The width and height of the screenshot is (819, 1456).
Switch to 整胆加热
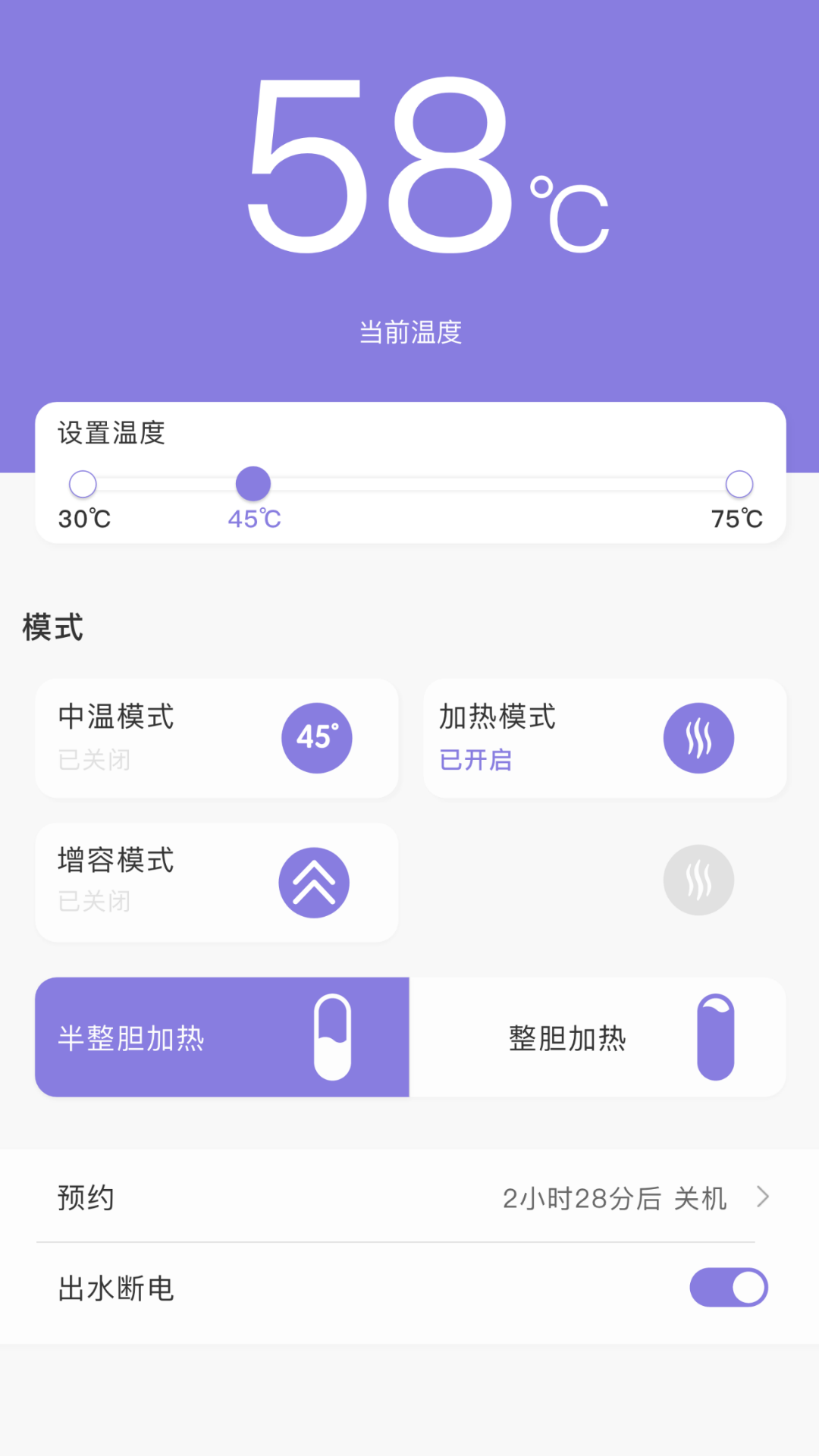598,1037
